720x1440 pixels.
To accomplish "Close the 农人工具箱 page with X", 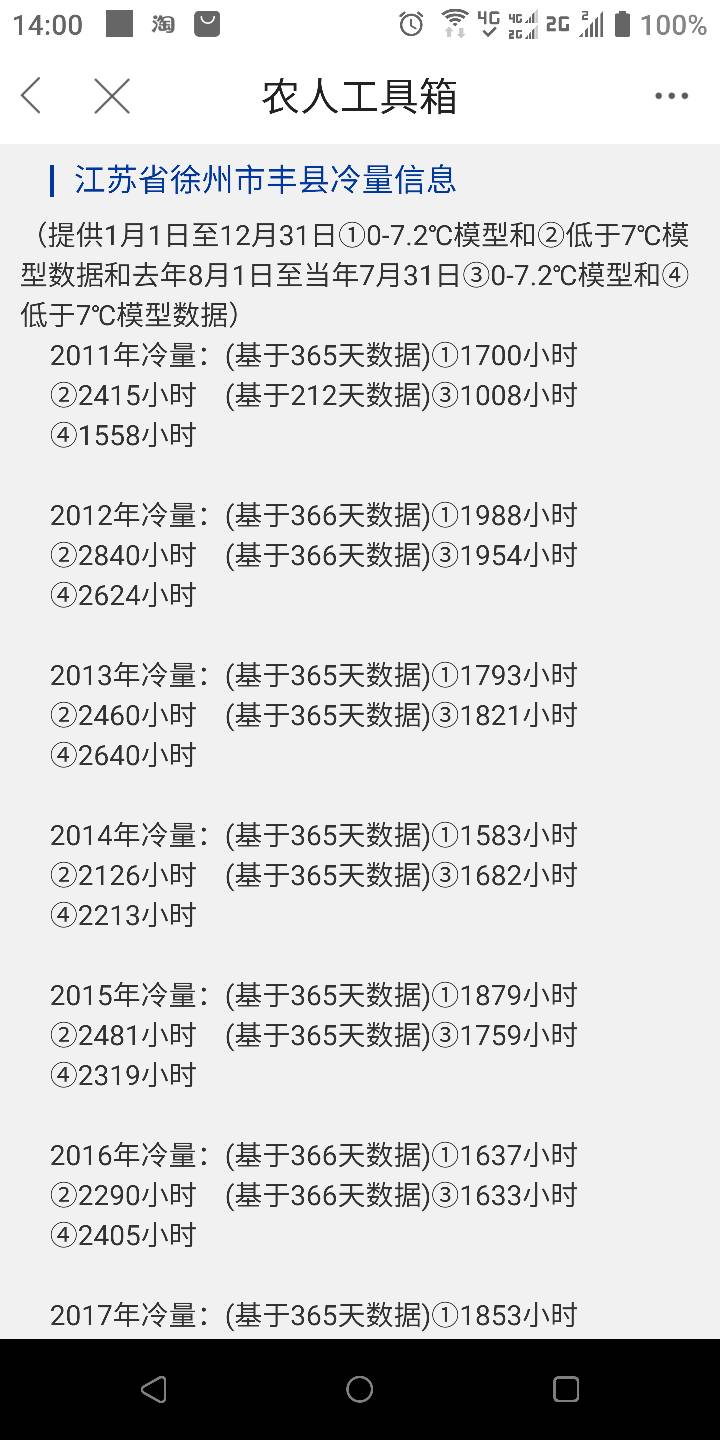I will point(112,97).
